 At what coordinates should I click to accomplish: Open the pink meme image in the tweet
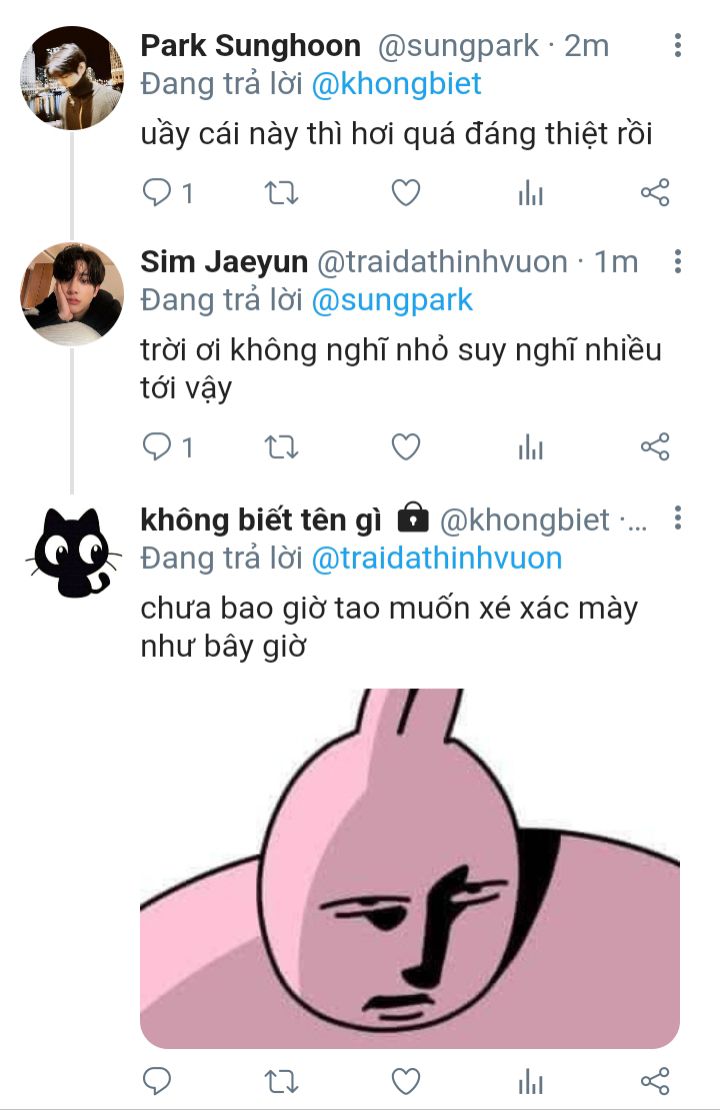[x=410, y=868]
